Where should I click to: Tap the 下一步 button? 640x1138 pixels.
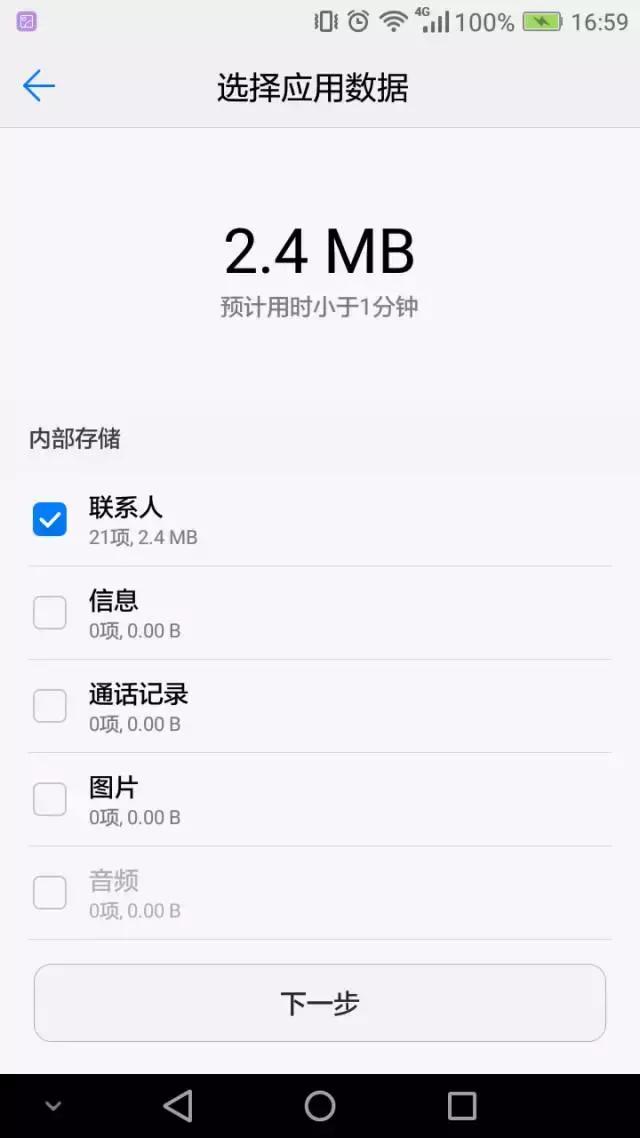click(320, 1003)
